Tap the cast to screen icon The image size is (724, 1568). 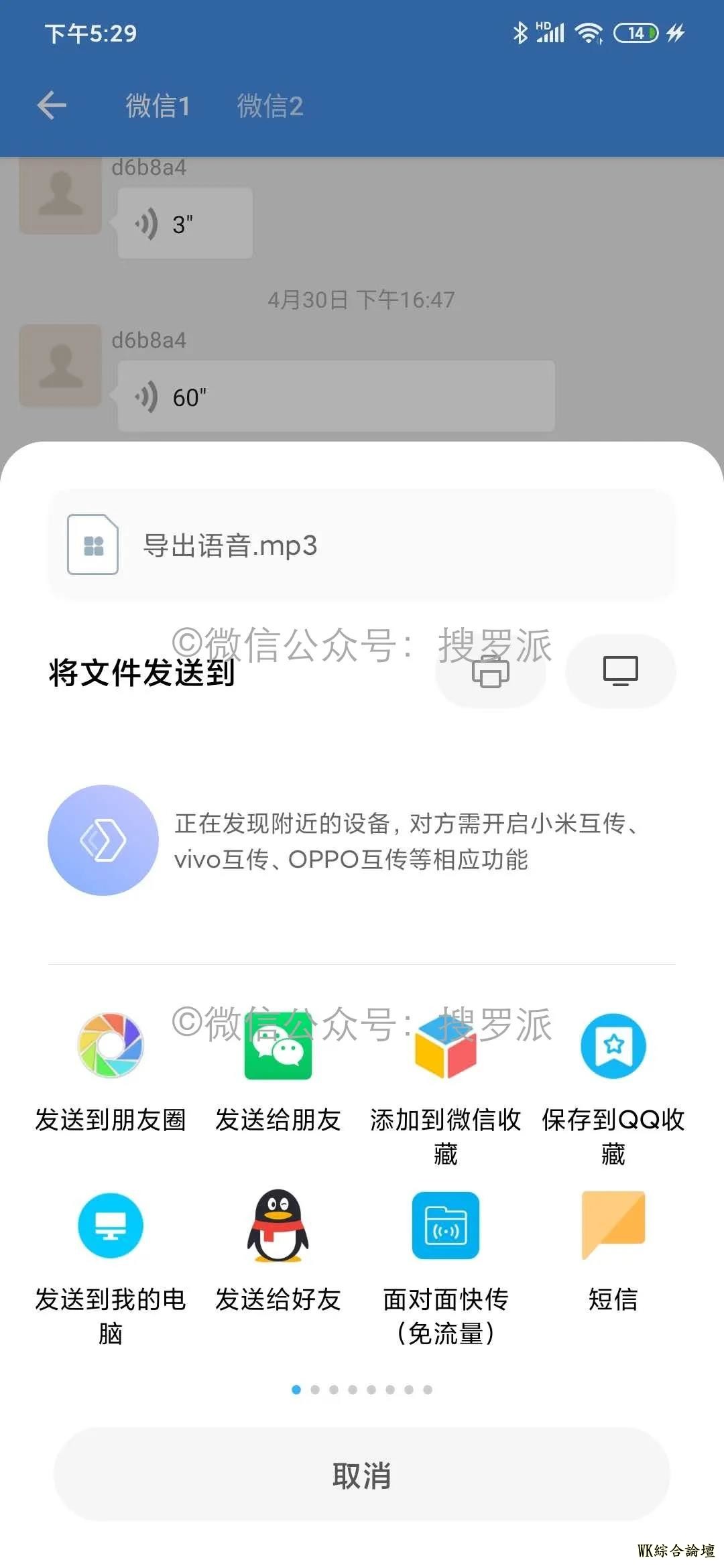[620, 671]
